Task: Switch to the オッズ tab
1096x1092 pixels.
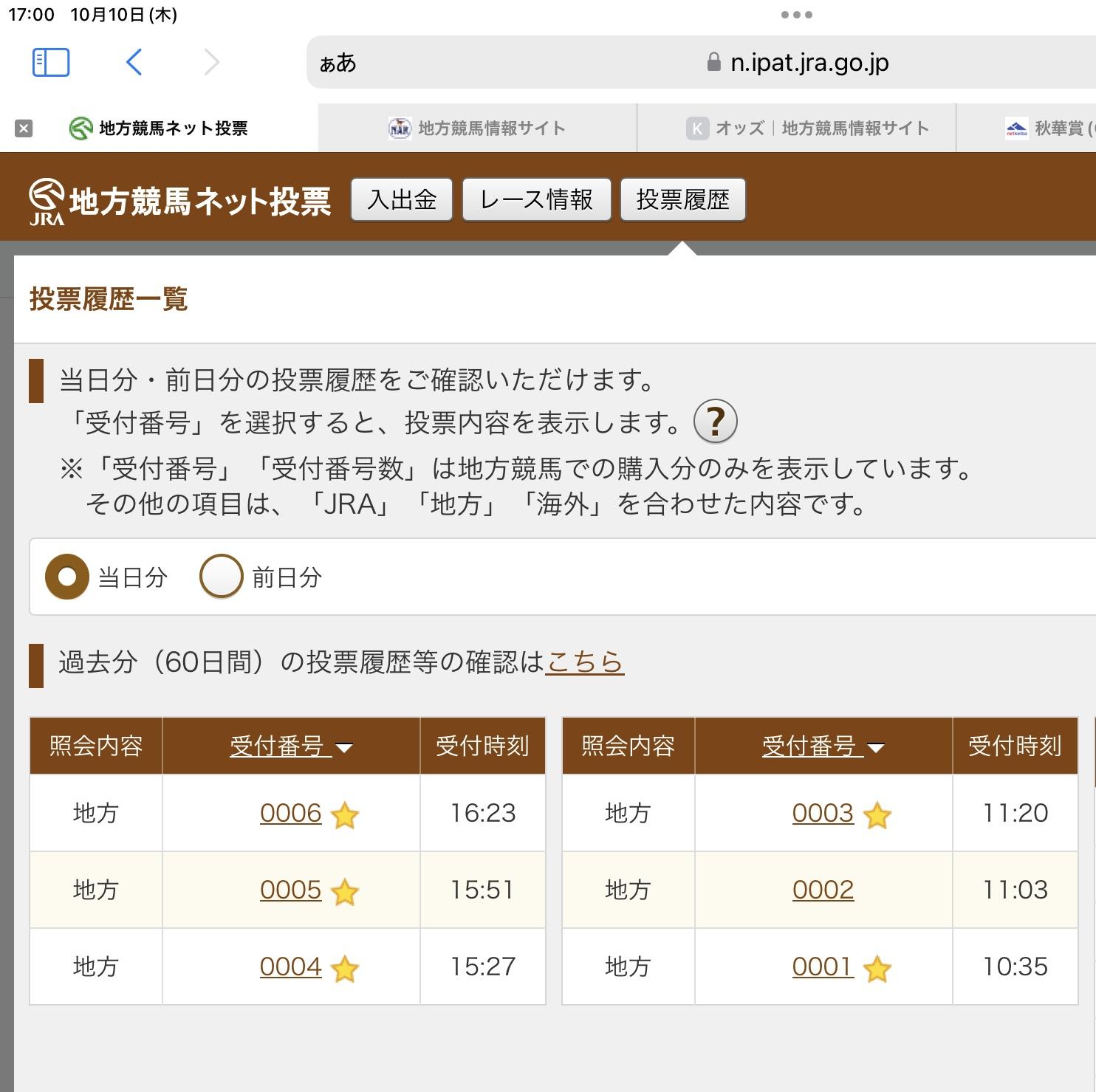Action: [808, 128]
